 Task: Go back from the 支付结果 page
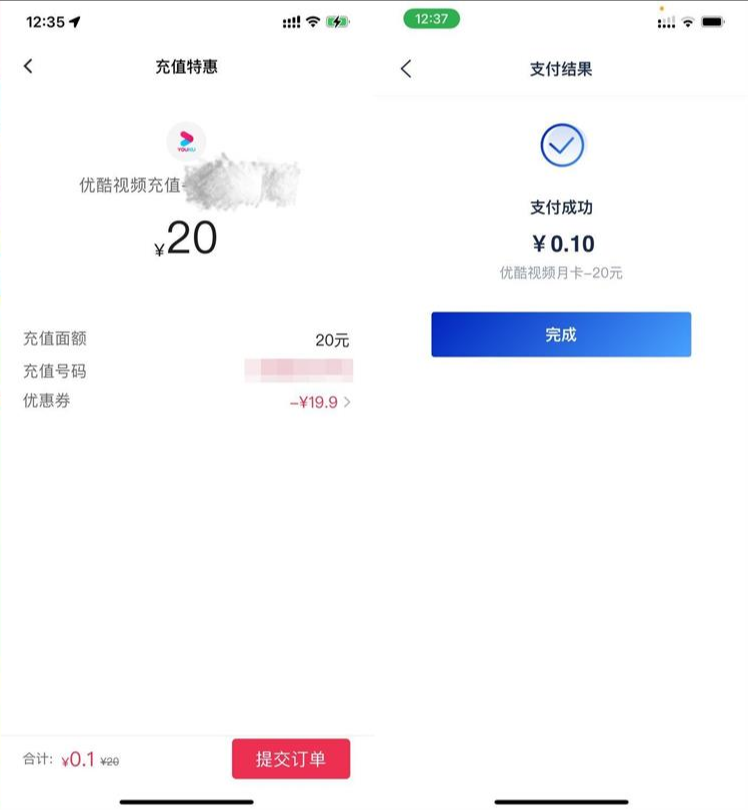pos(406,68)
